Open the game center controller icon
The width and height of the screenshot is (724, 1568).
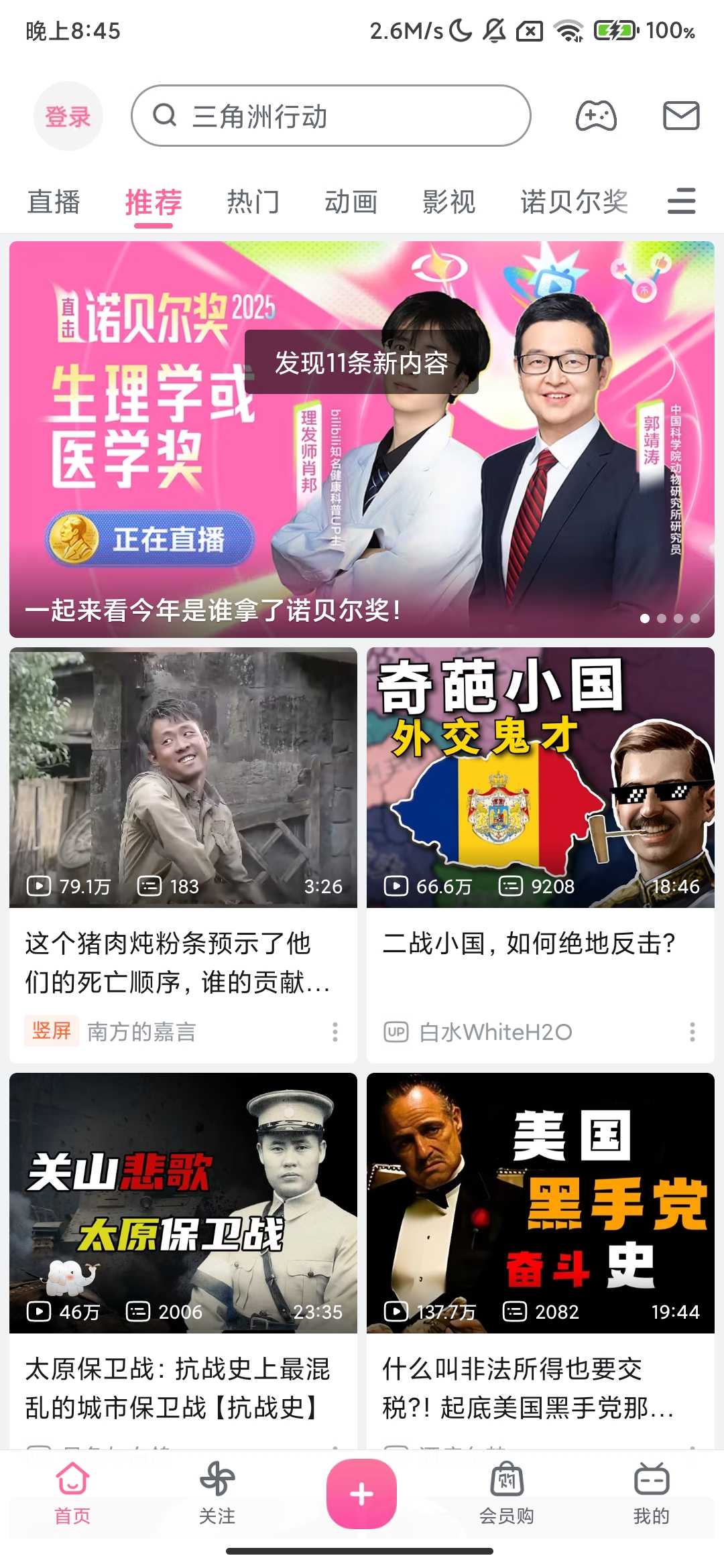click(x=596, y=116)
